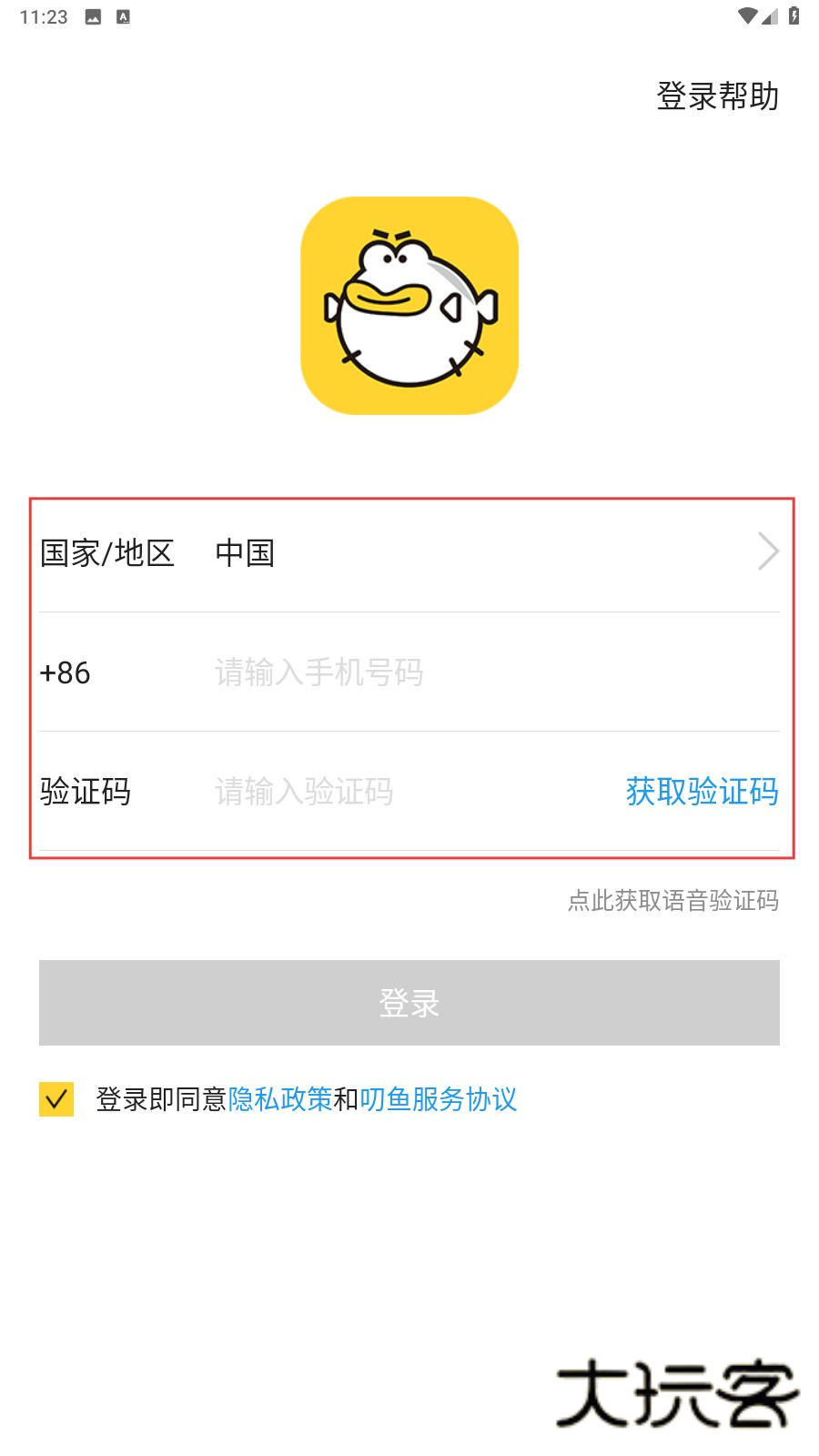
Task: Tap 点此获取语音验证码 for voice code
Action: pyautogui.click(x=672, y=901)
